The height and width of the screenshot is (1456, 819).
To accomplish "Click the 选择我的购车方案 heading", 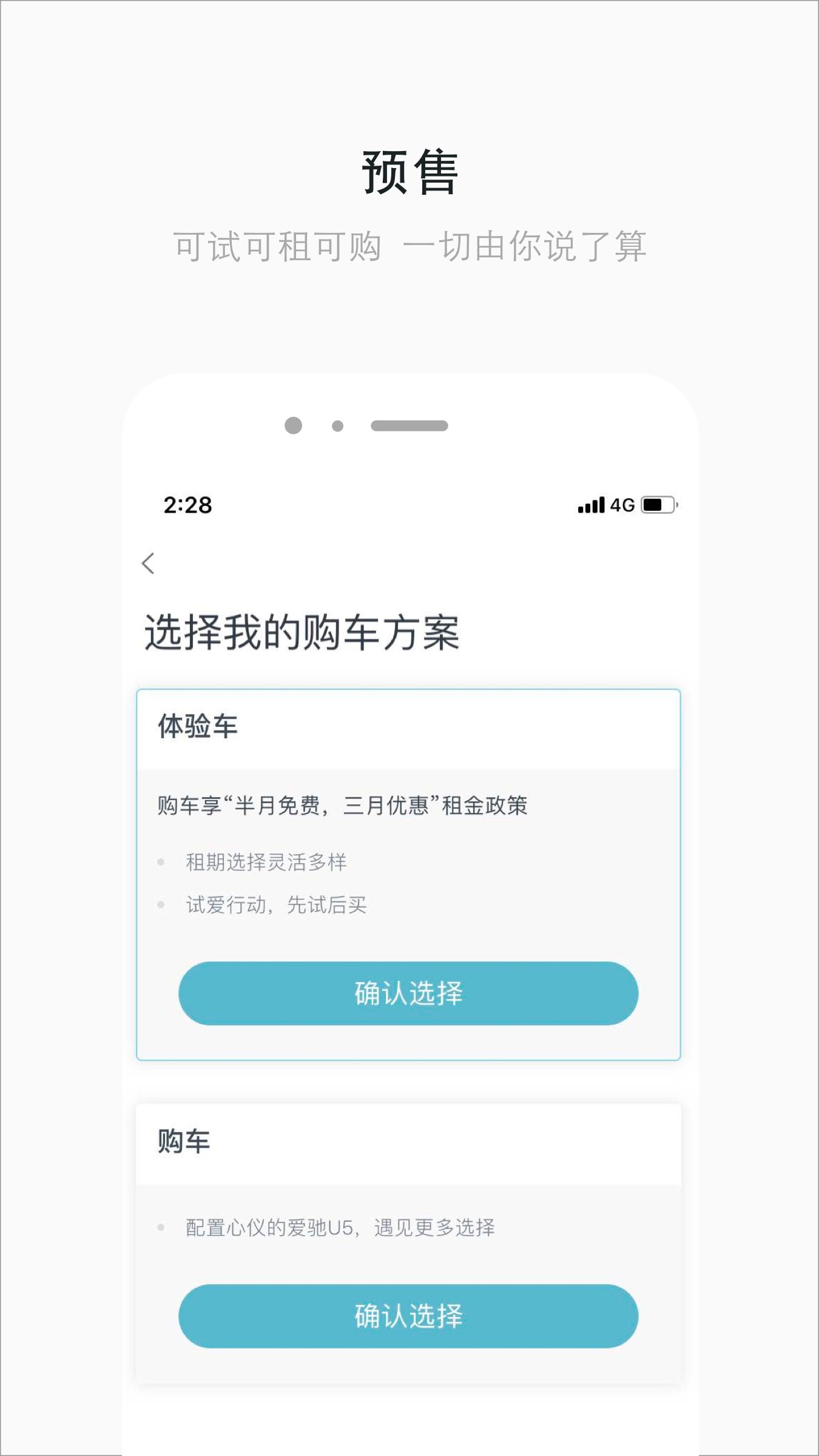I will pyautogui.click(x=302, y=632).
